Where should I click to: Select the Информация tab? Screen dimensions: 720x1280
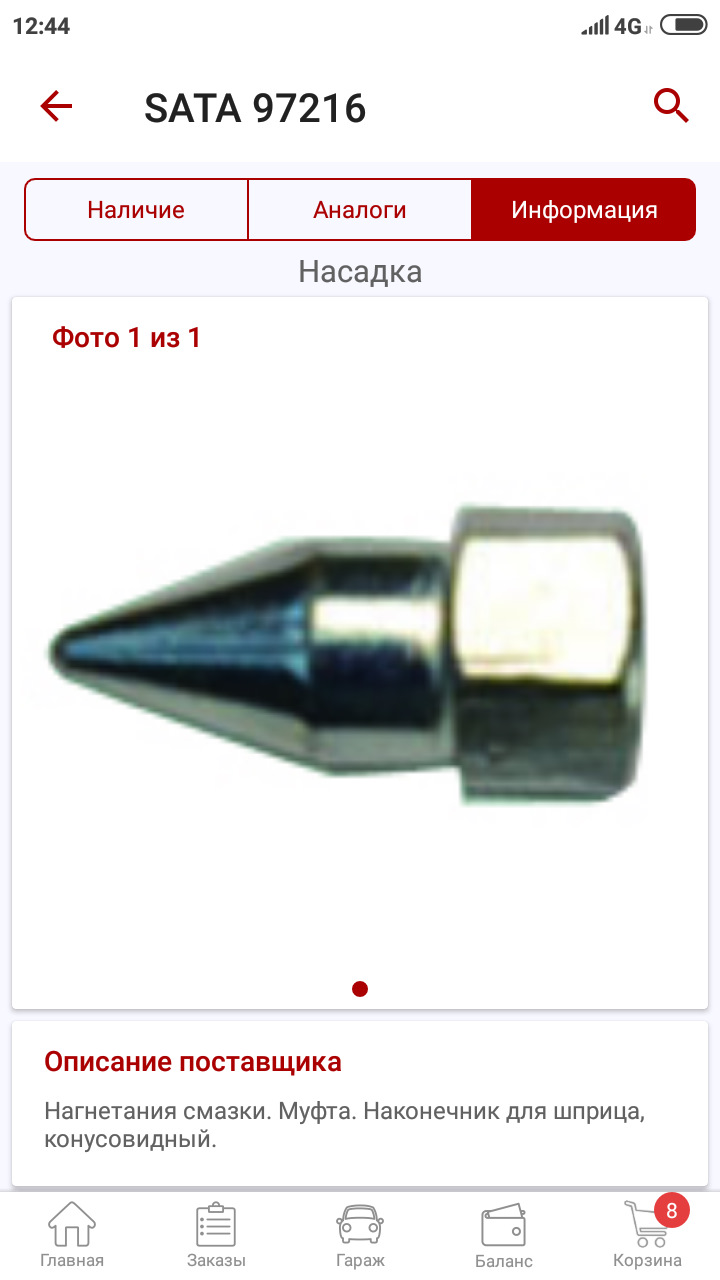584,210
